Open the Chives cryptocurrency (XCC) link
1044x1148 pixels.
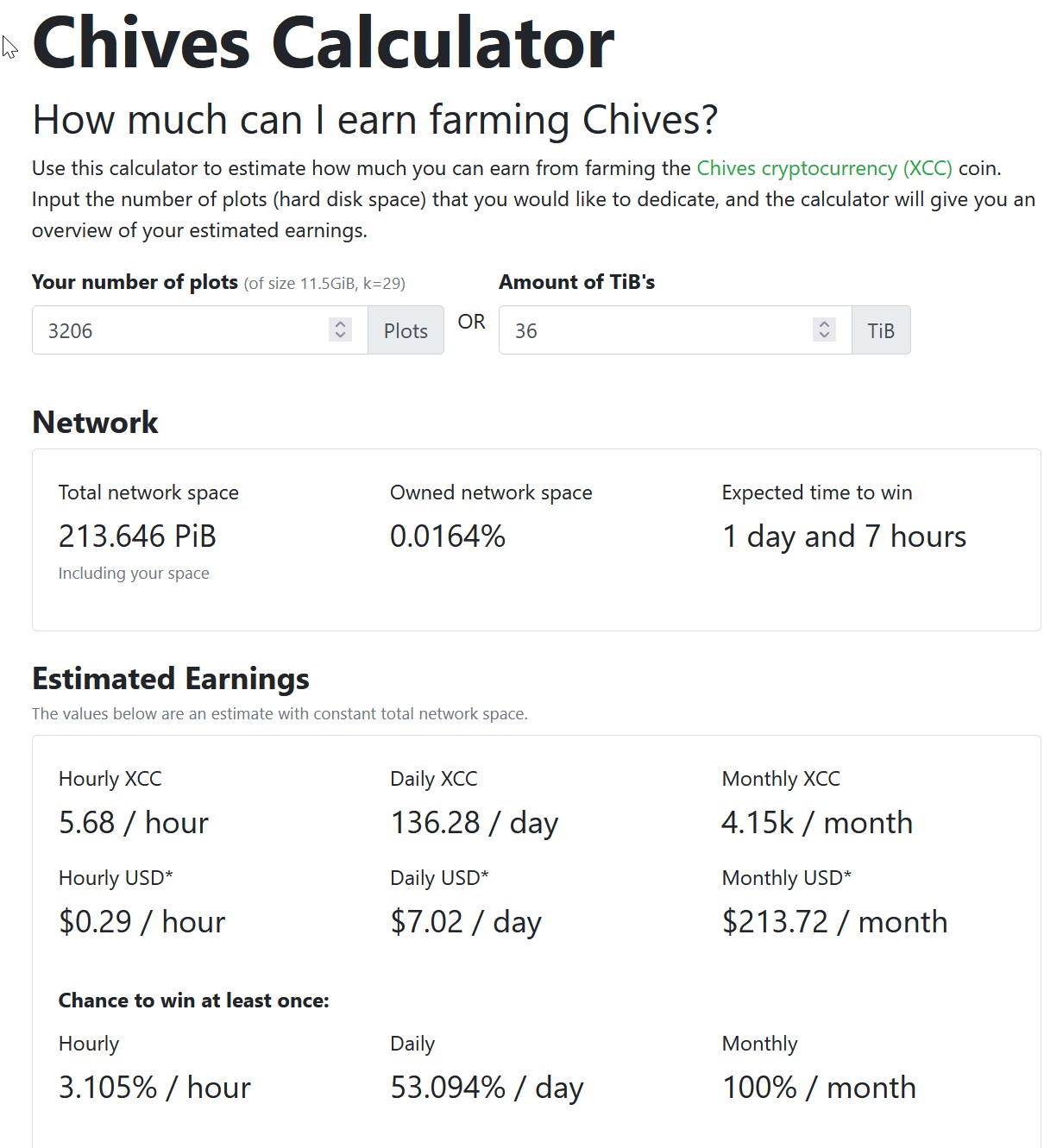(824, 168)
